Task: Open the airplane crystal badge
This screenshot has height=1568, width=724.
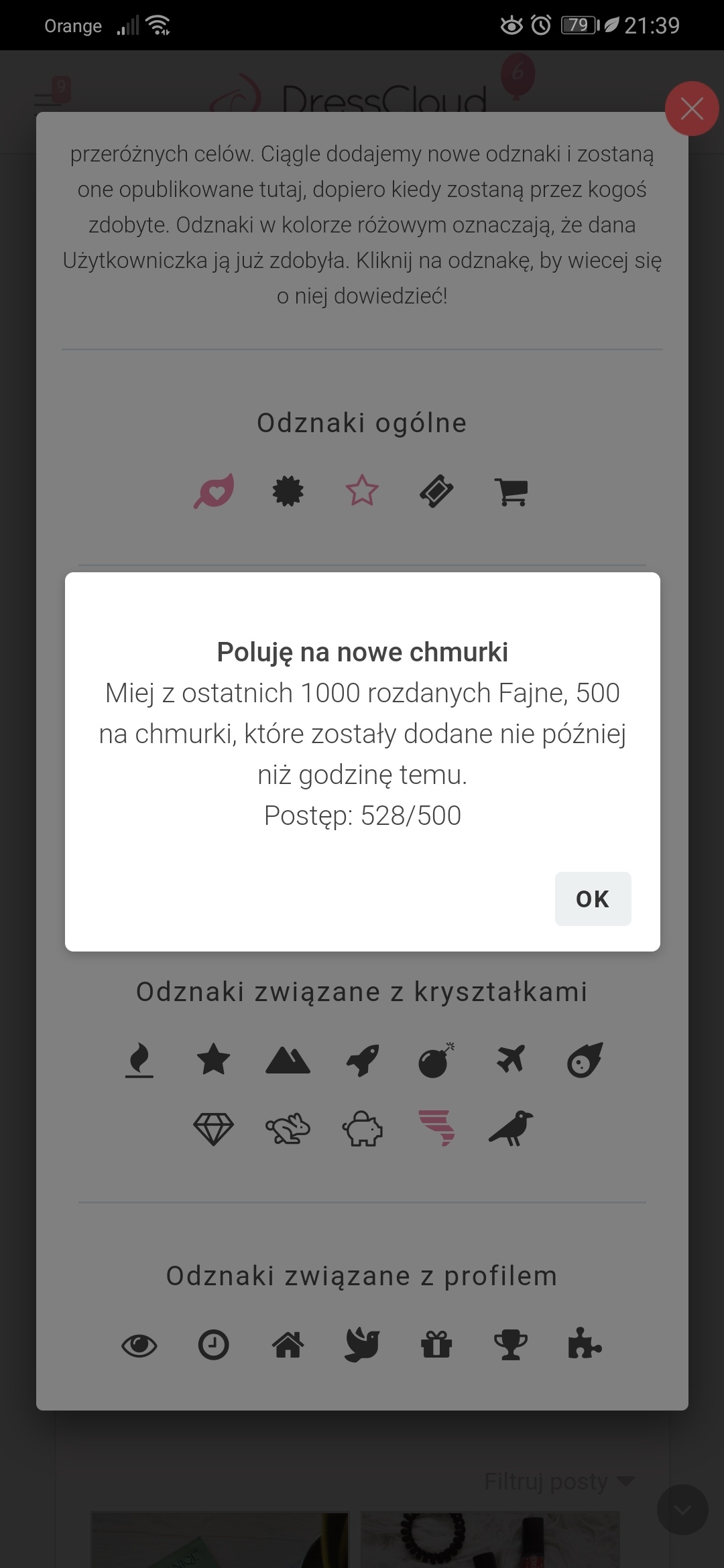Action: [x=511, y=1059]
